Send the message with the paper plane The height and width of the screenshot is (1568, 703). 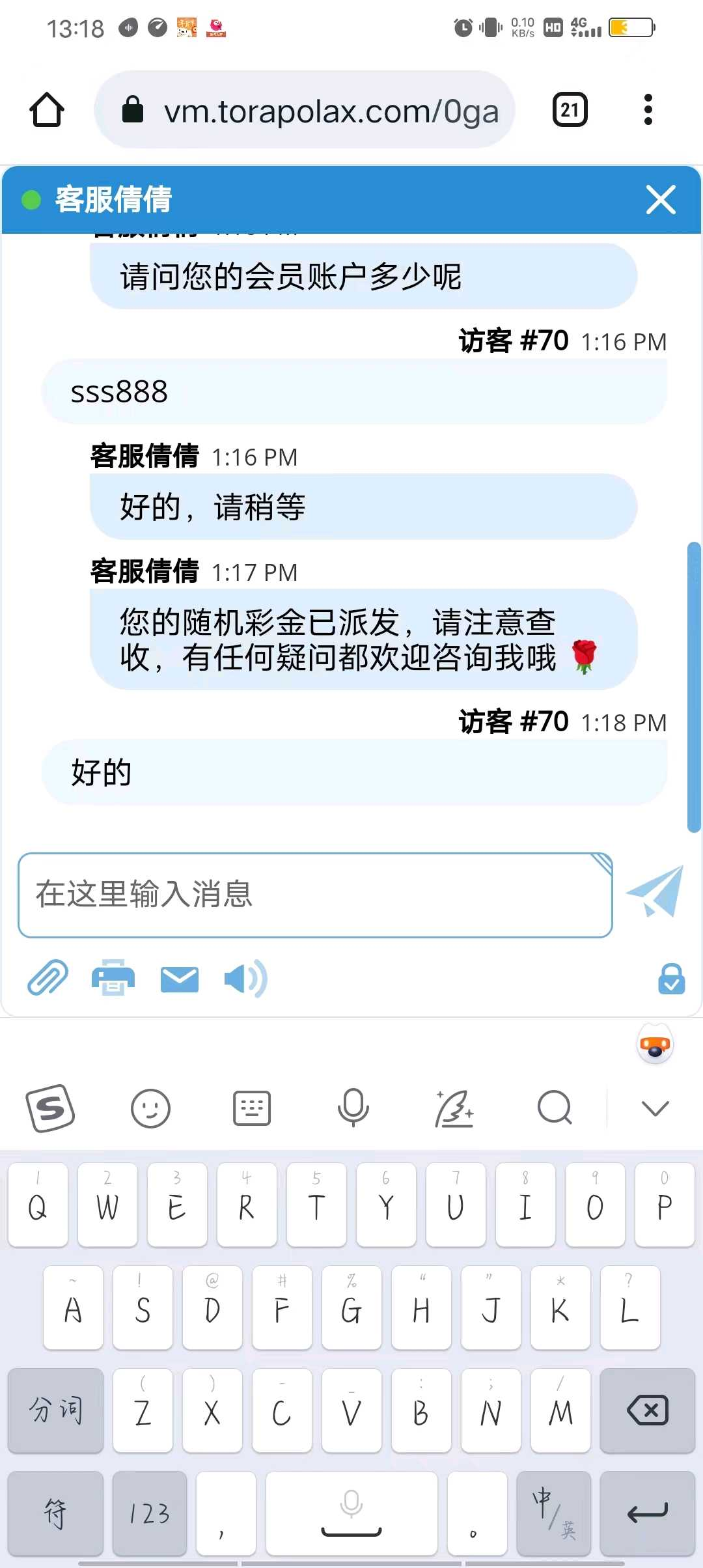[x=655, y=892]
